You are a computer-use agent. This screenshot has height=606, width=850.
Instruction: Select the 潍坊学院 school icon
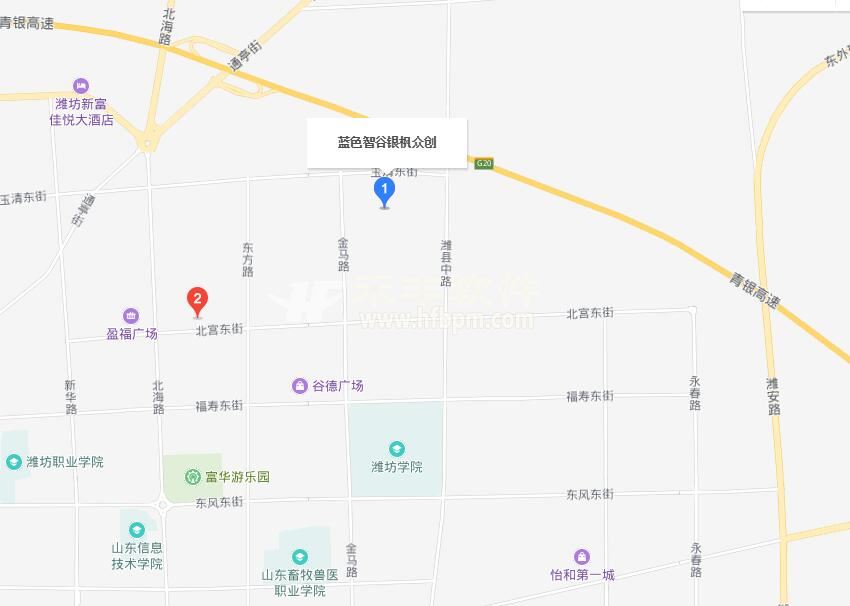(x=397, y=449)
